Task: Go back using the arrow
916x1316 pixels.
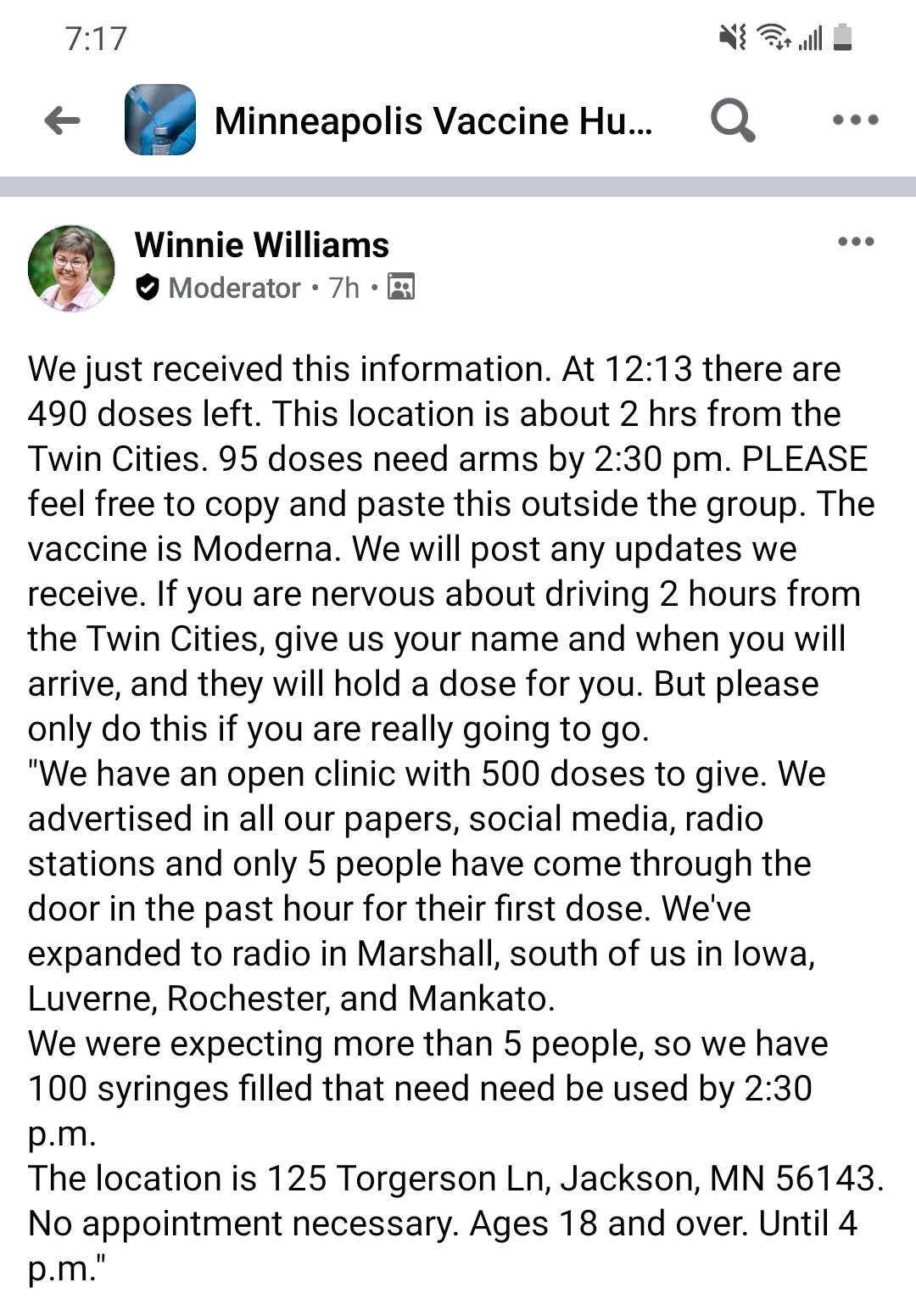Action: 62,120
